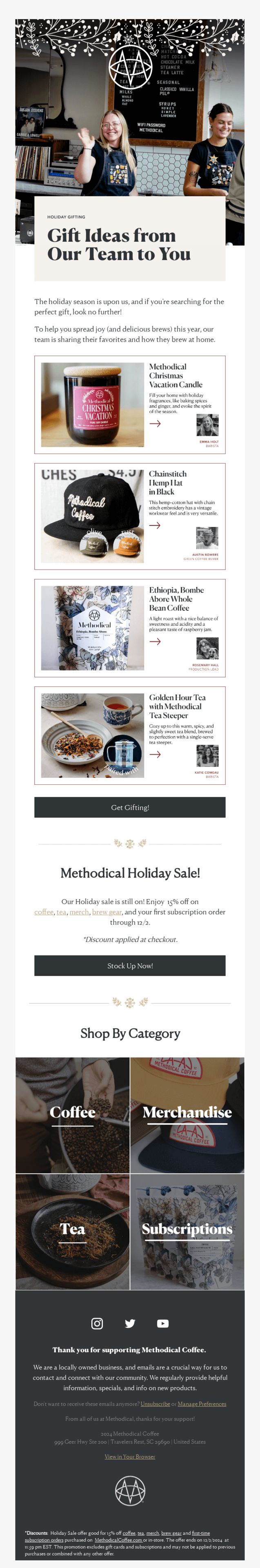Visit the Instagram page
Image resolution: width=260 pixels, height=1568 pixels.
point(97,1323)
